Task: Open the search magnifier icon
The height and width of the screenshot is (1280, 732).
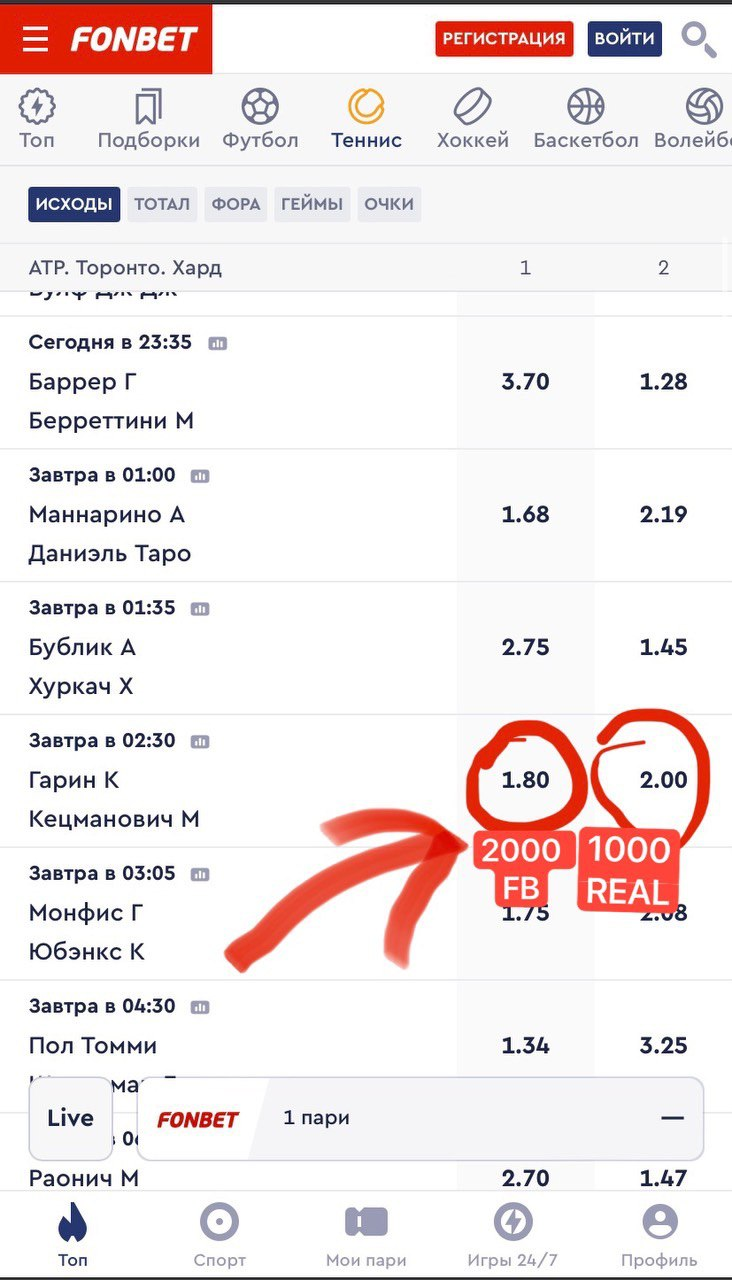Action: click(700, 39)
